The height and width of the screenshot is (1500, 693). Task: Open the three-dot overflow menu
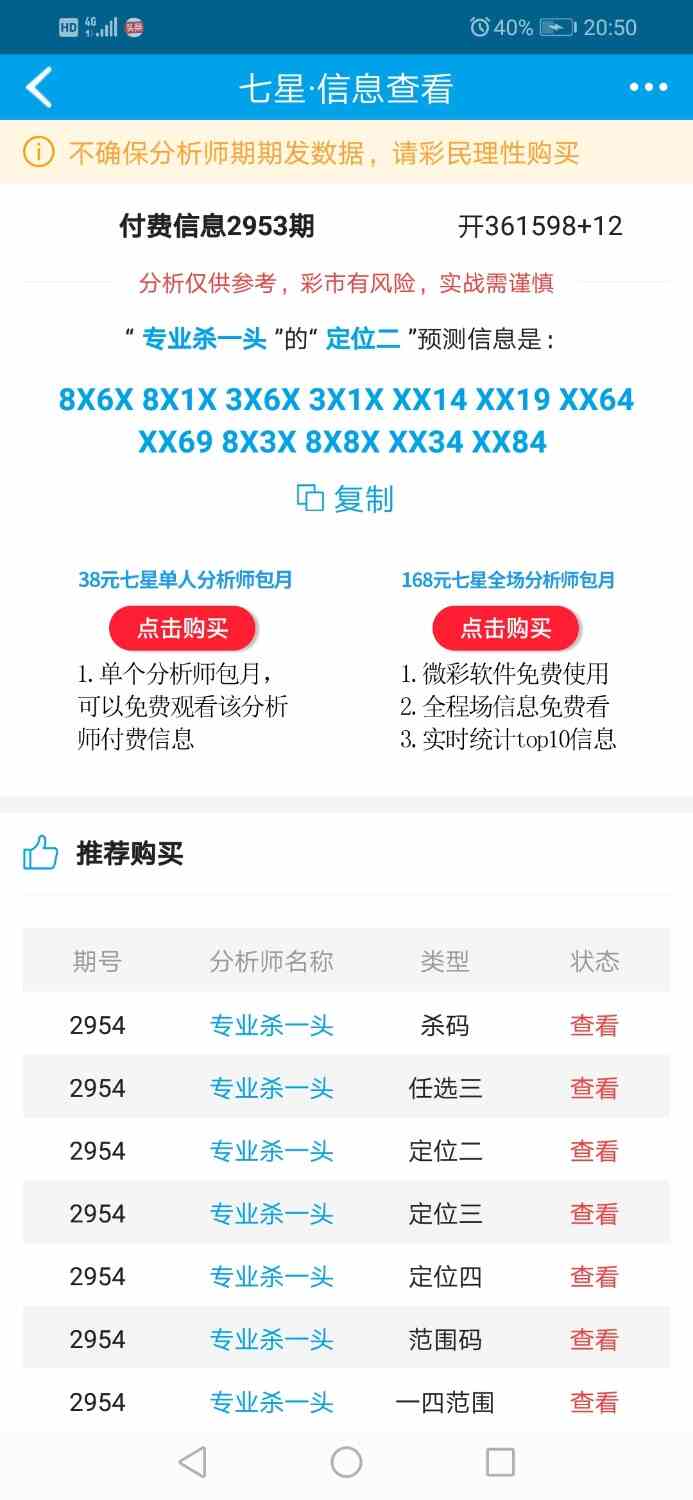click(x=648, y=88)
